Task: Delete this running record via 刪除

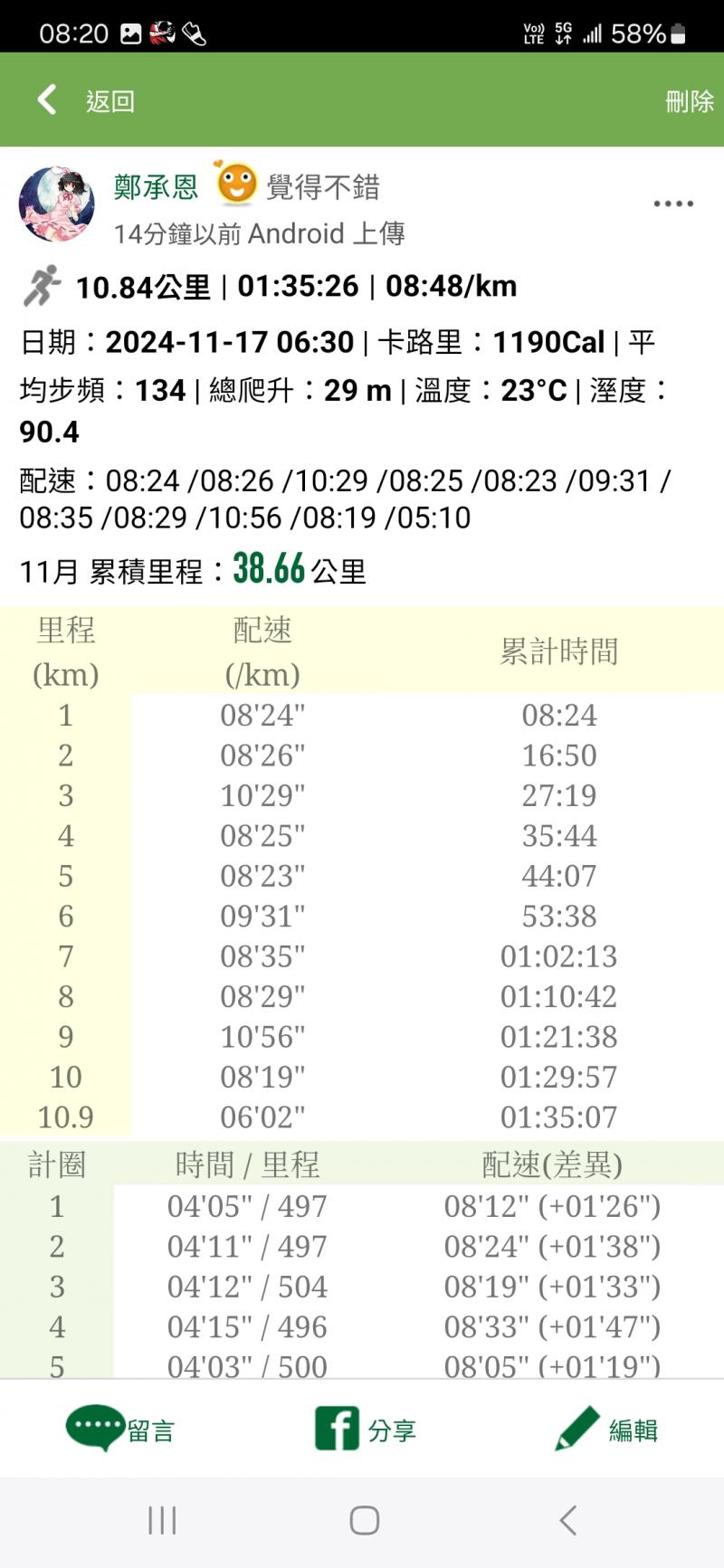Action: (x=689, y=101)
